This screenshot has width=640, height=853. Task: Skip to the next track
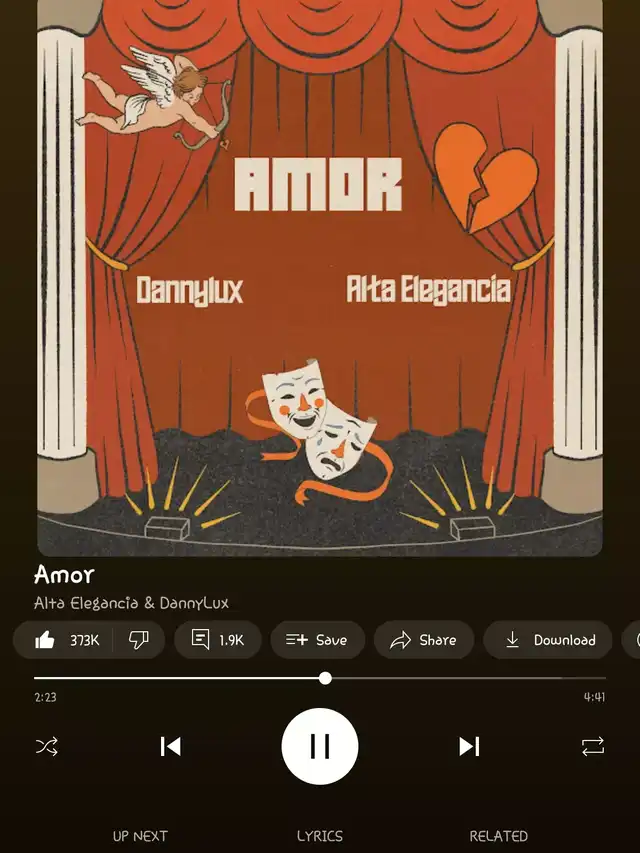point(469,746)
